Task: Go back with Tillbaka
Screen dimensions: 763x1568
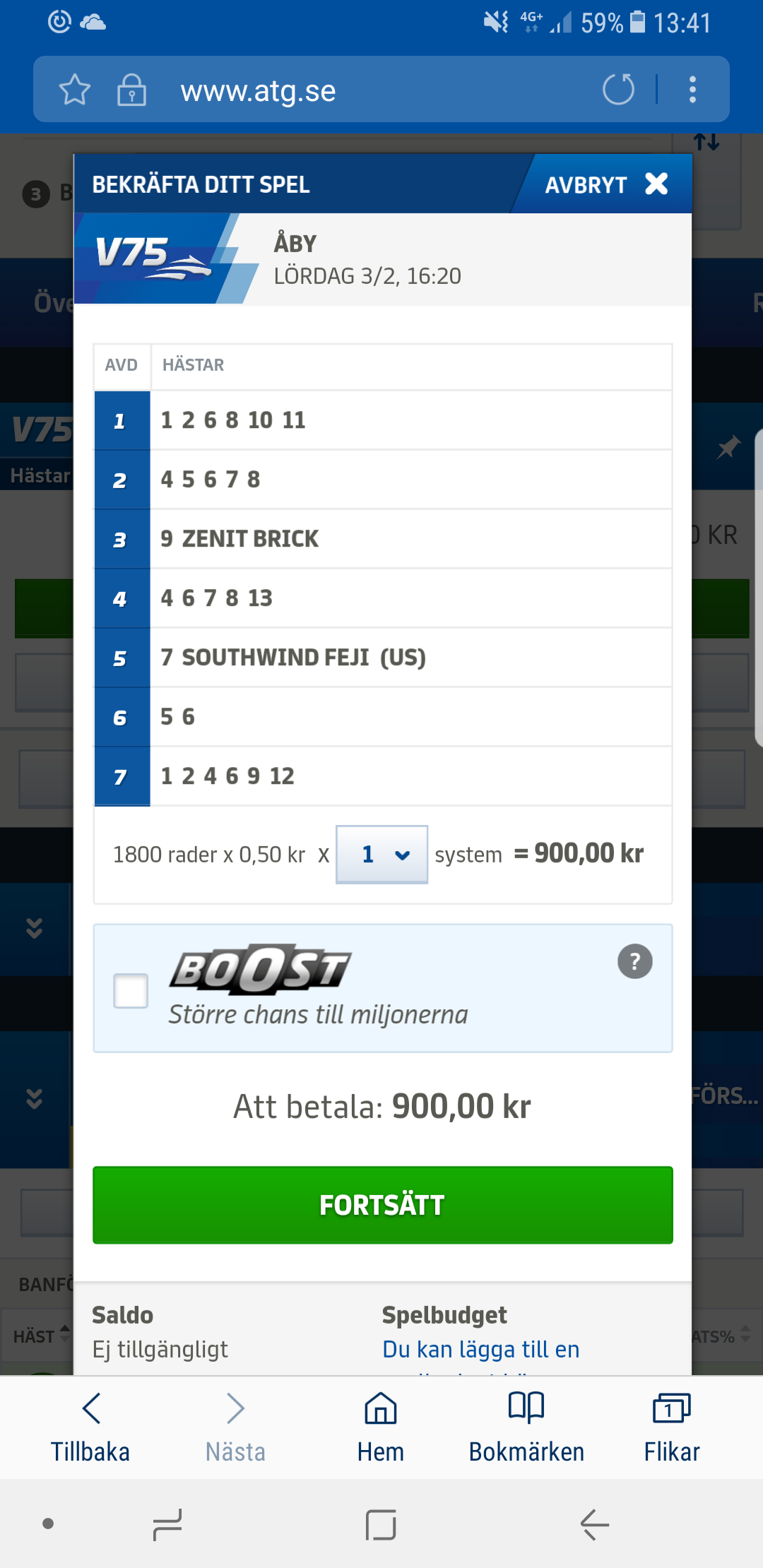Action: click(x=90, y=1427)
